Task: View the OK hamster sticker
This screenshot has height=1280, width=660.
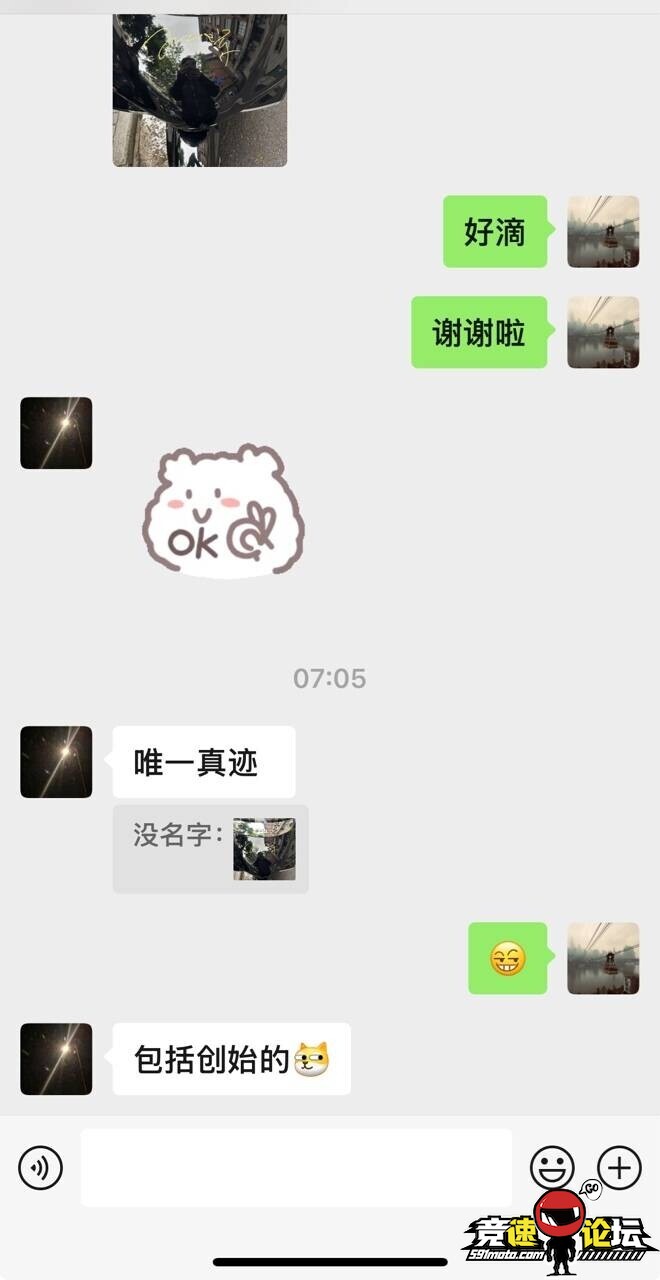Action: (x=223, y=512)
